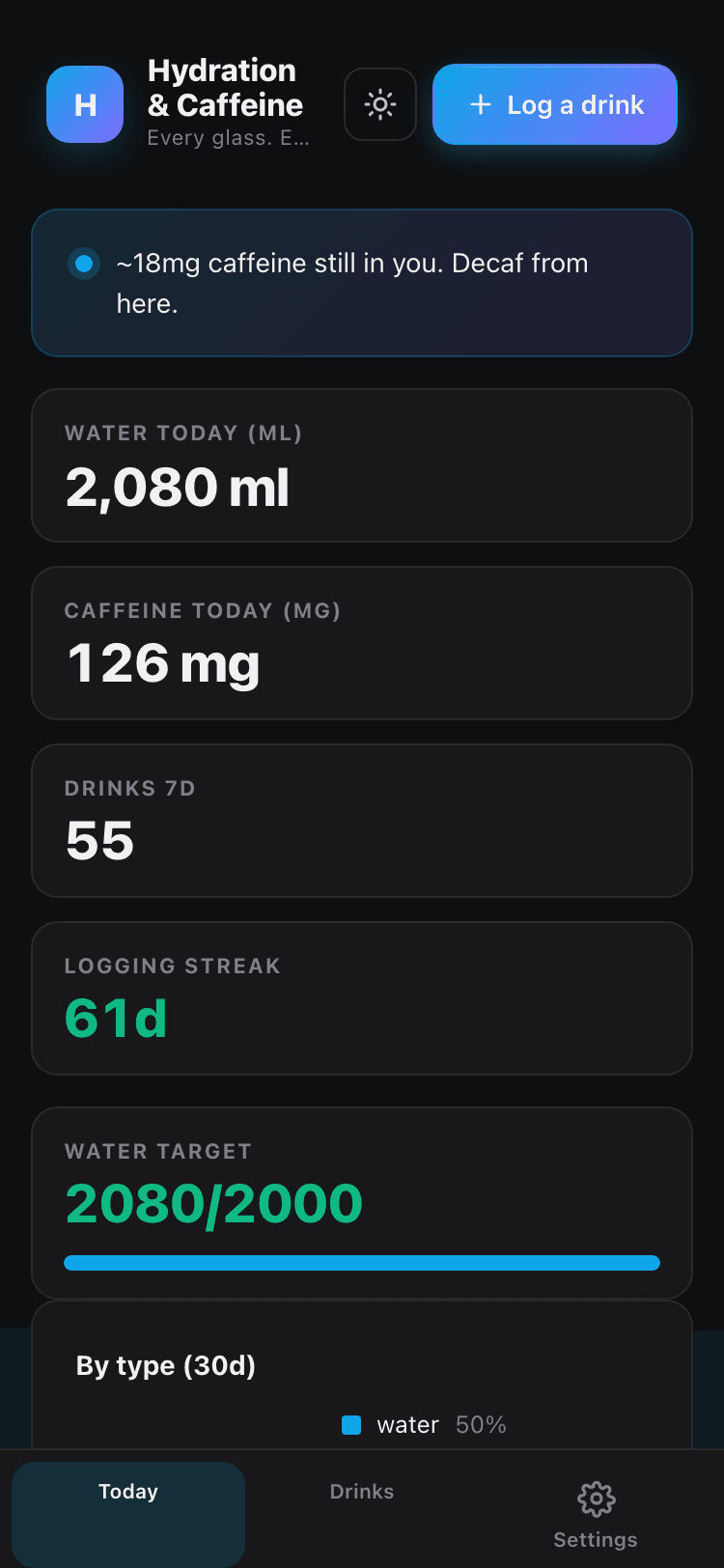
Task: Toggle the light/dark theme sun icon
Action: pos(380,104)
